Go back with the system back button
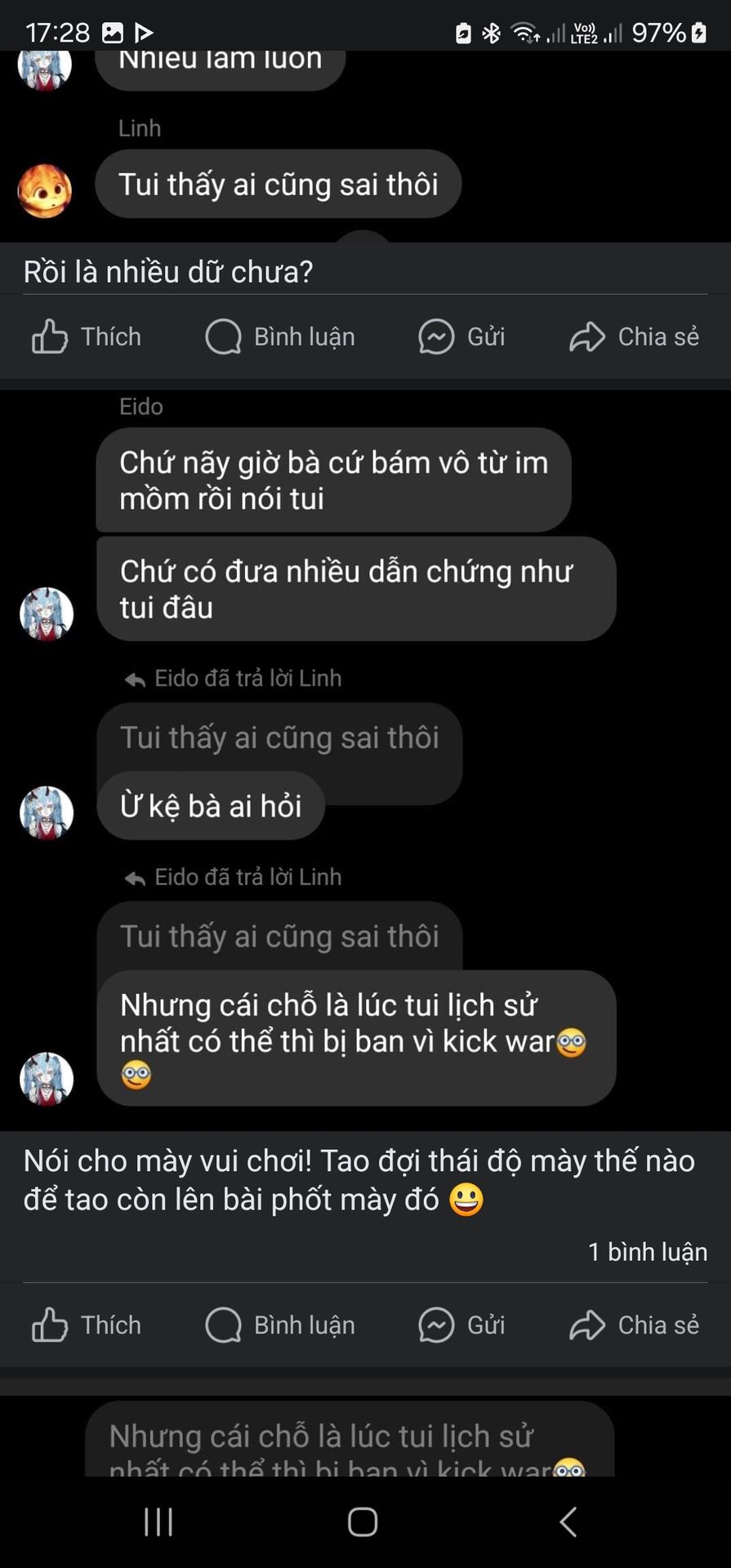The image size is (731, 1568). pos(568,1521)
